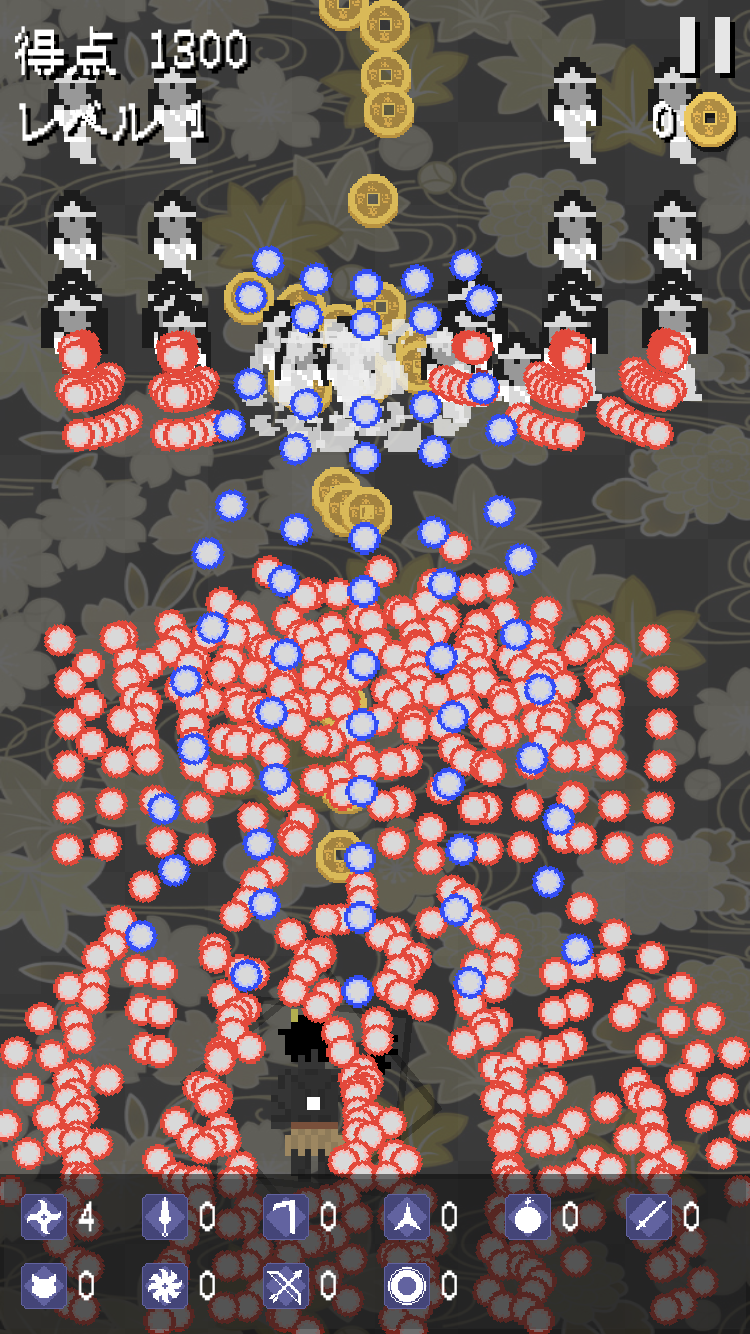Select the kama sickle weapon icon
The height and width of the screenshot is (1334, 750).
[x=286, y=1217]
